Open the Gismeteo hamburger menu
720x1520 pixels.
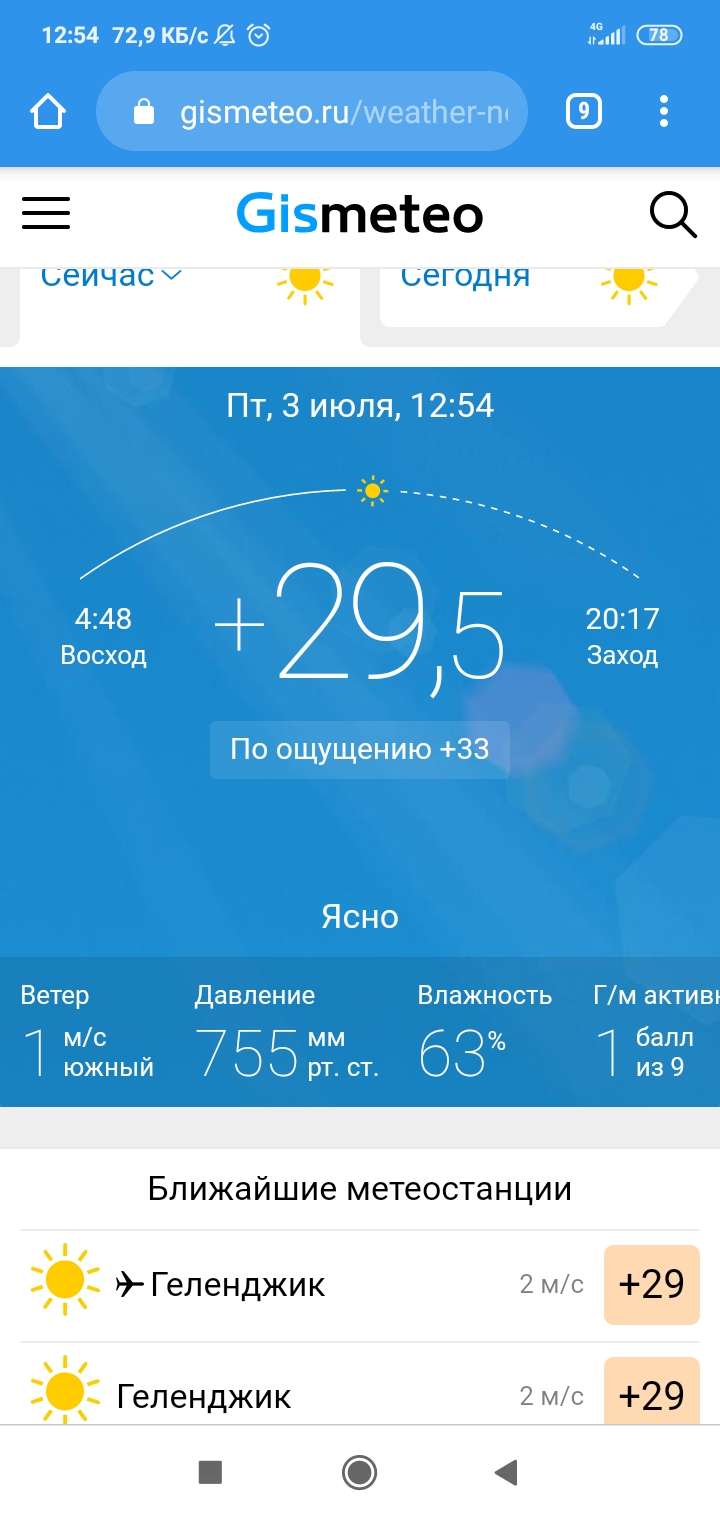pos(46,214)
